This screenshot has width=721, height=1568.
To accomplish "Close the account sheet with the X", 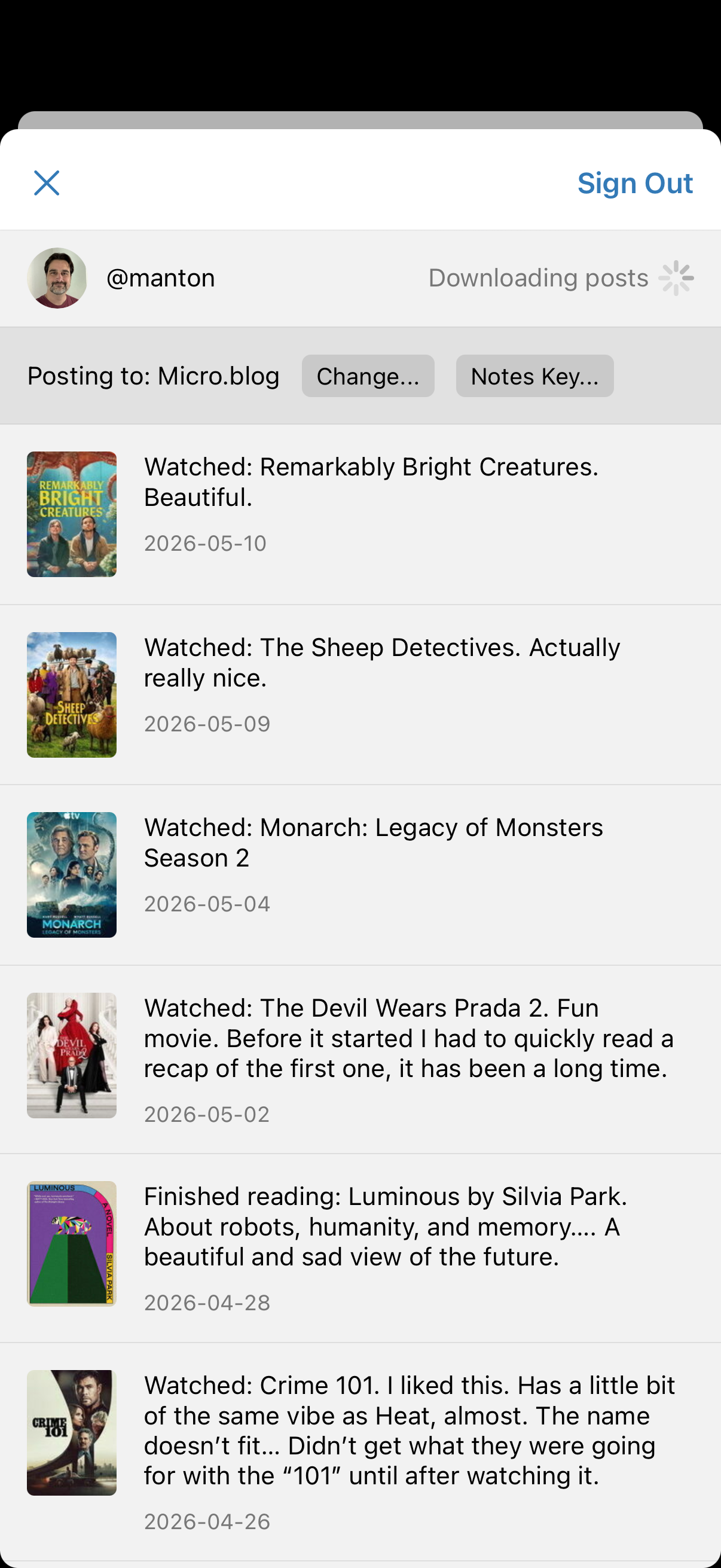I will tap(47, 183).
